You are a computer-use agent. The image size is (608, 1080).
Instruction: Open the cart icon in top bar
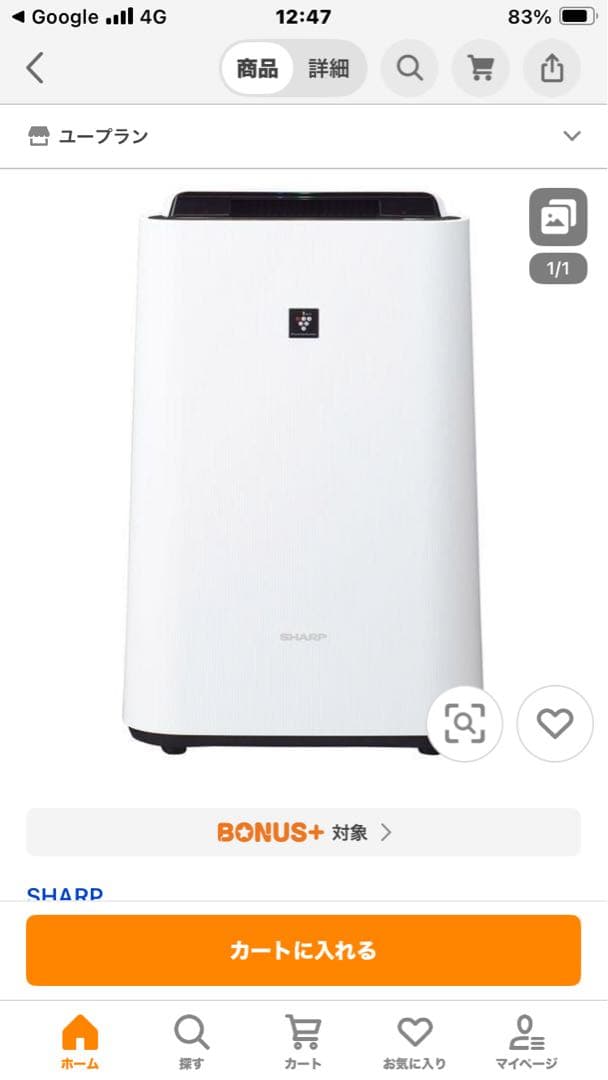tap(481, 68)
